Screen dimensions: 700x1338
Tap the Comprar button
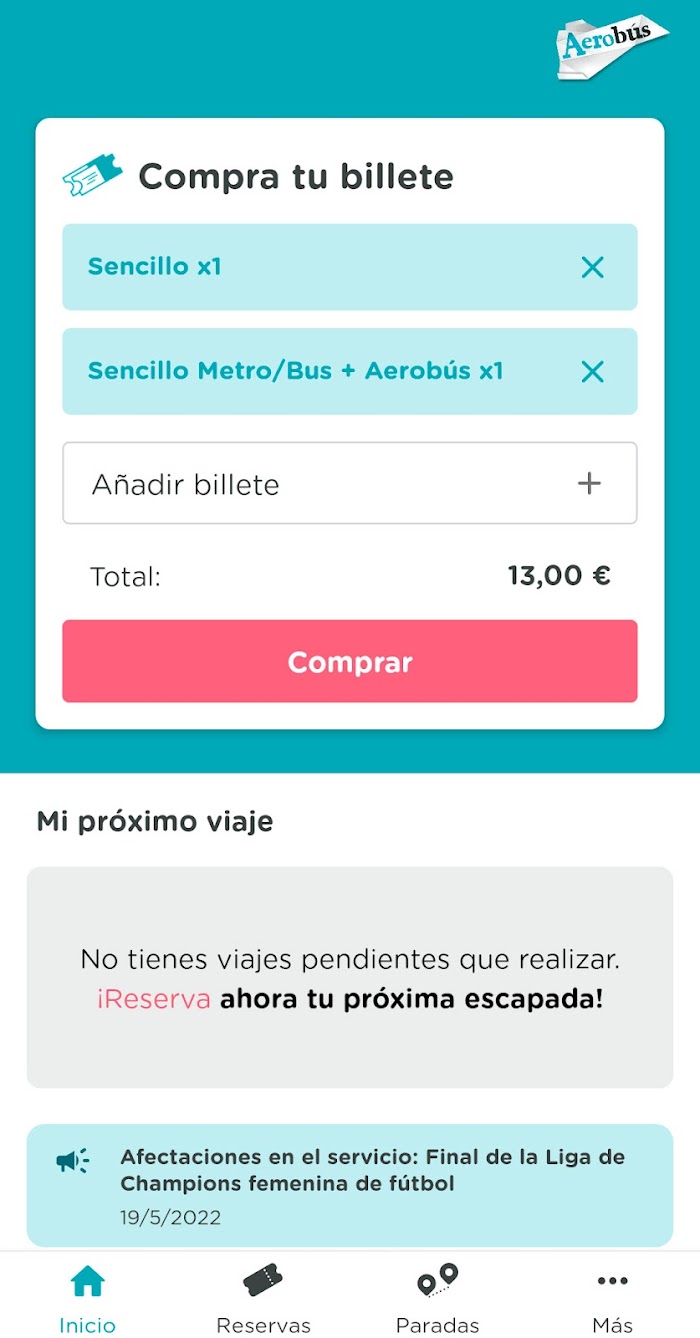350,661
